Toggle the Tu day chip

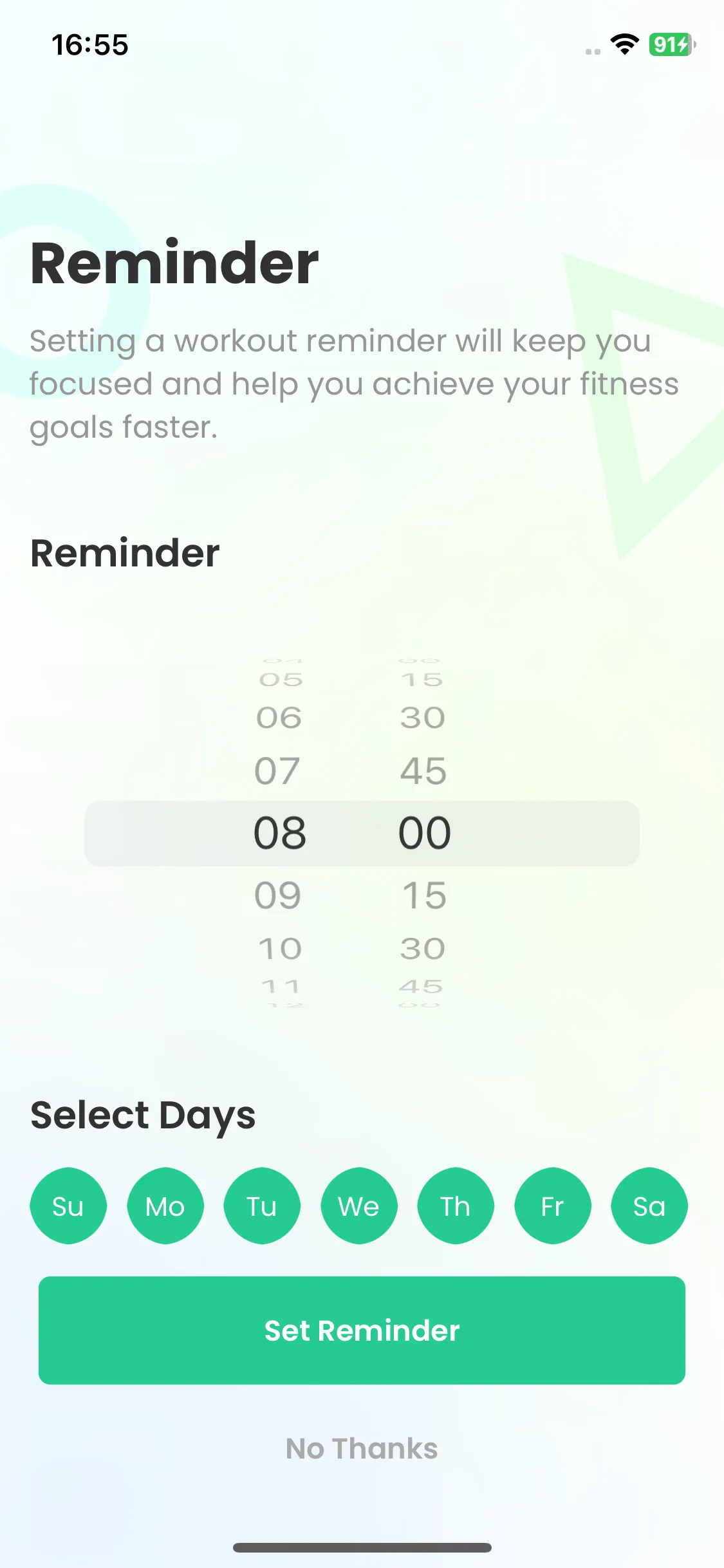262,1206
